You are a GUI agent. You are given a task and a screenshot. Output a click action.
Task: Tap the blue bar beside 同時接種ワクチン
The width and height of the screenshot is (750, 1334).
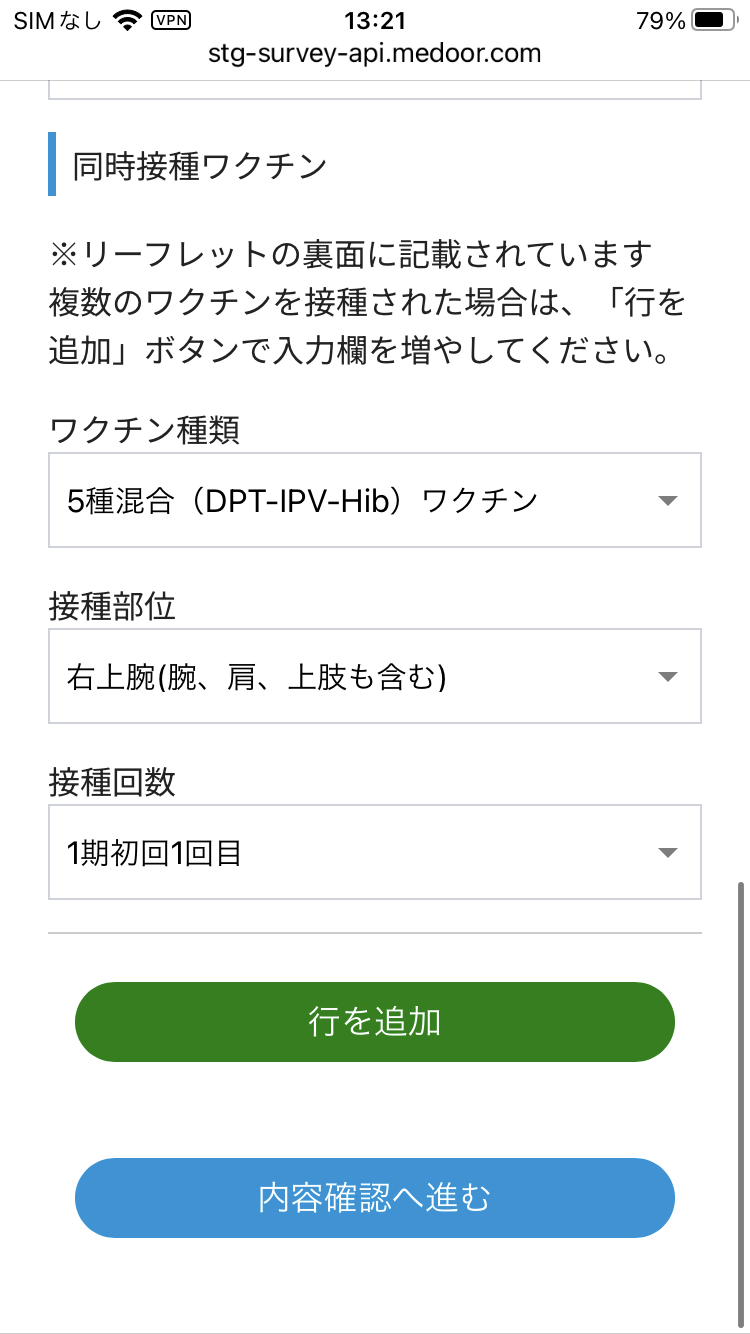[52, 165]
